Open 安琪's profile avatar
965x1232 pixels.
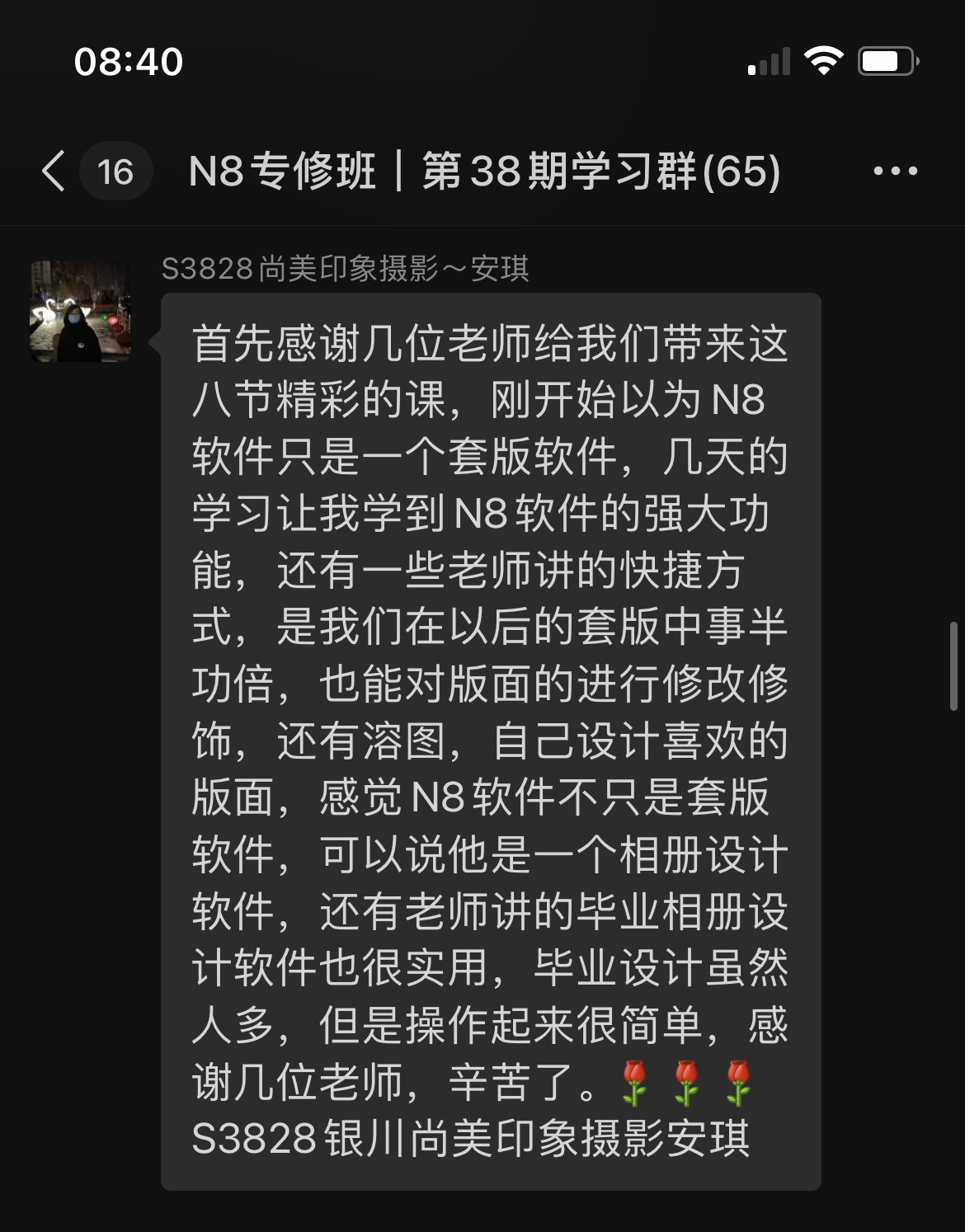[x=81, y=312]
